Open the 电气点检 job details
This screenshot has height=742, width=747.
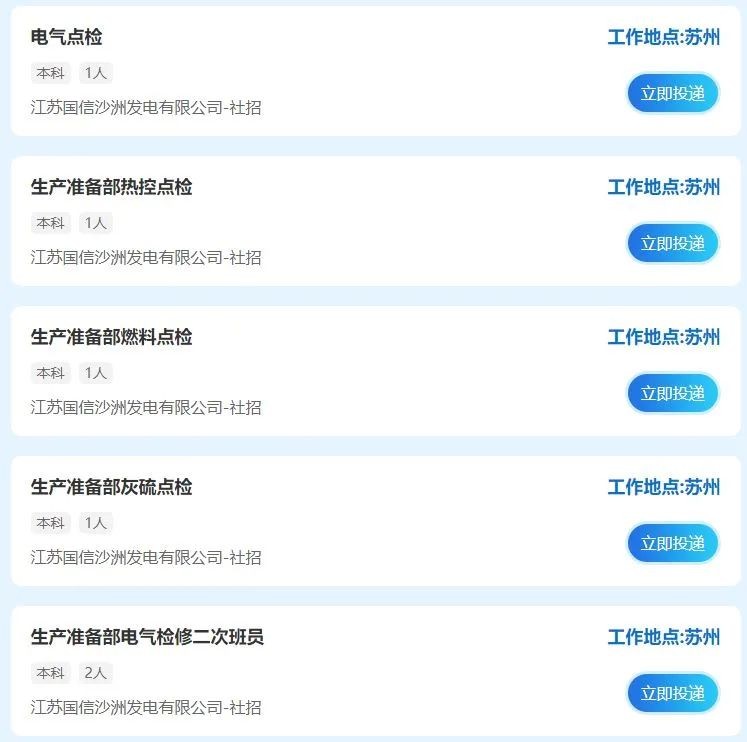[x=66, y=37]
